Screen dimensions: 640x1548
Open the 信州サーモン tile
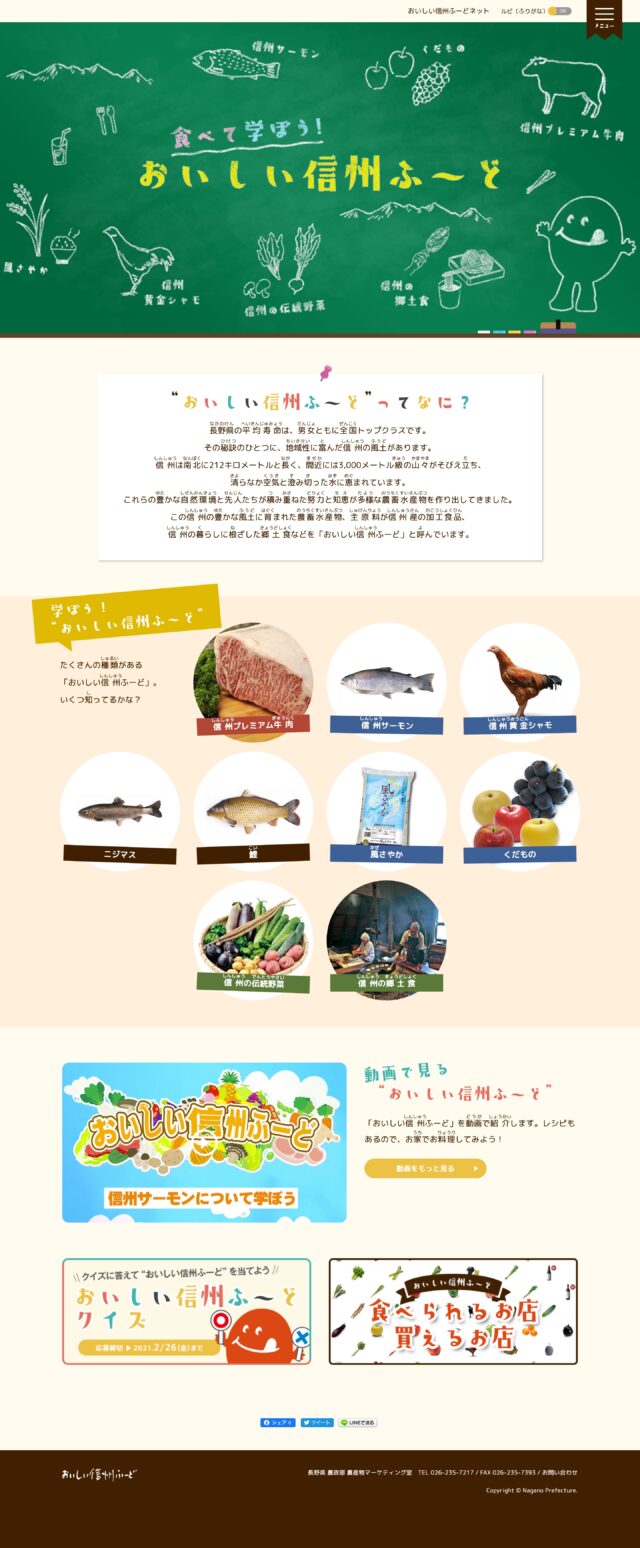(386, 682)
